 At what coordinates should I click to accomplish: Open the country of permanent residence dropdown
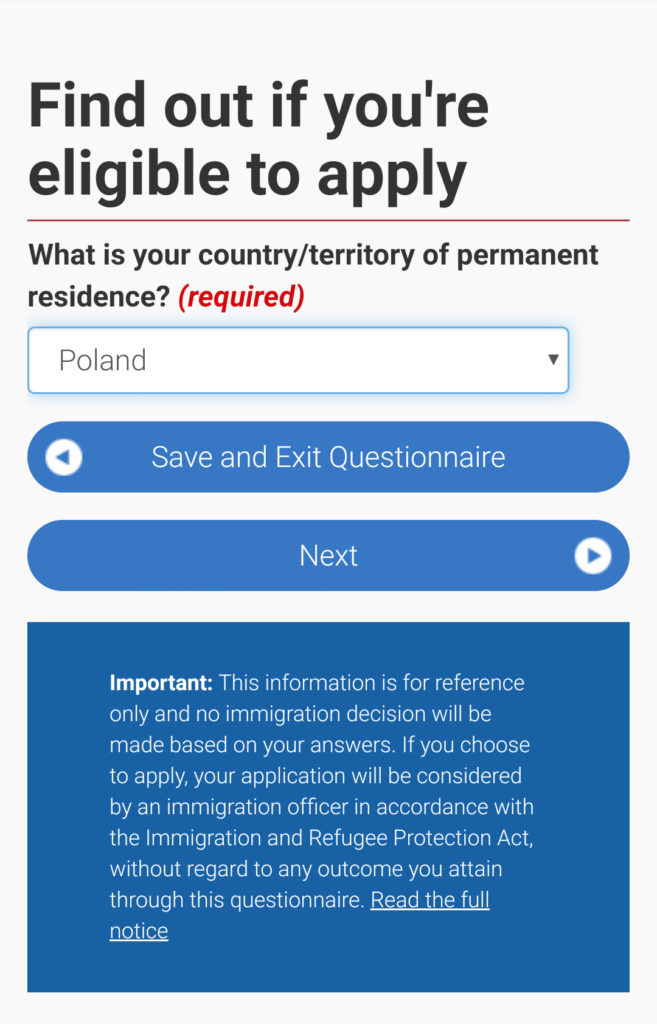click(x=298, y=360)
